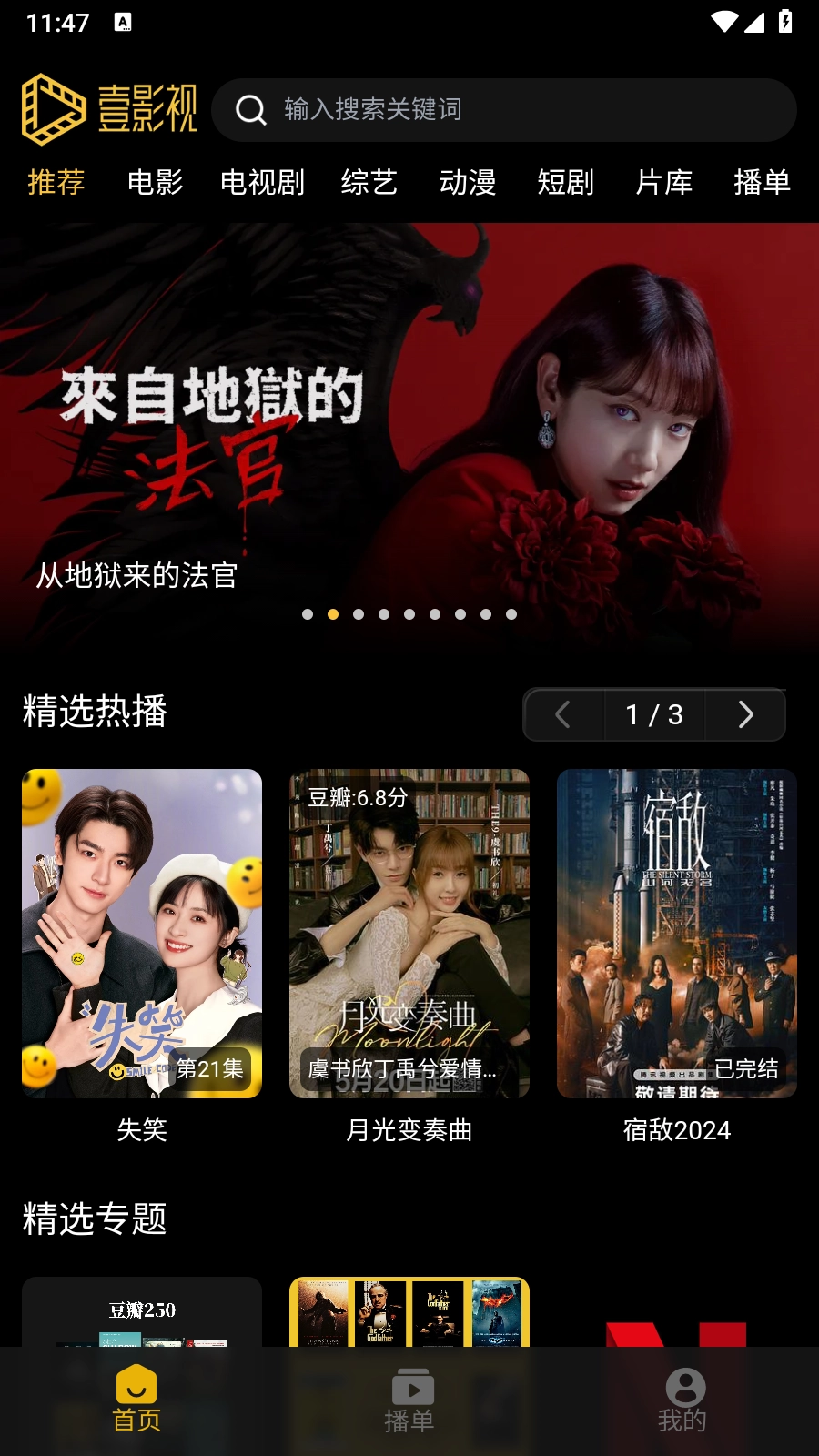The image size is (819, 1456).
Task: Open 从地狱来的法官 banner title
Action: (x=135, y=576)
